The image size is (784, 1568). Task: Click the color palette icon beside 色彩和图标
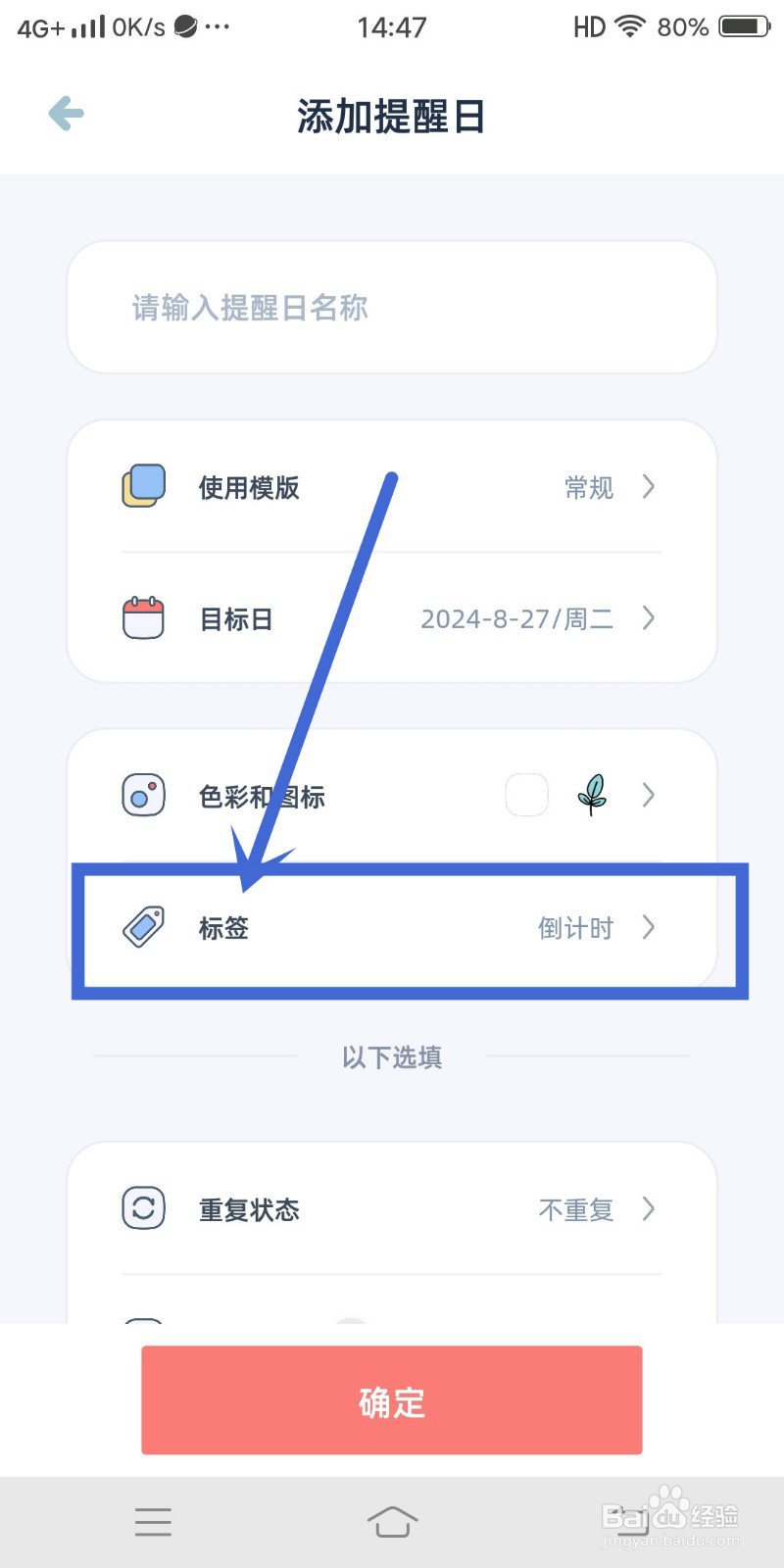click(142, 795)
